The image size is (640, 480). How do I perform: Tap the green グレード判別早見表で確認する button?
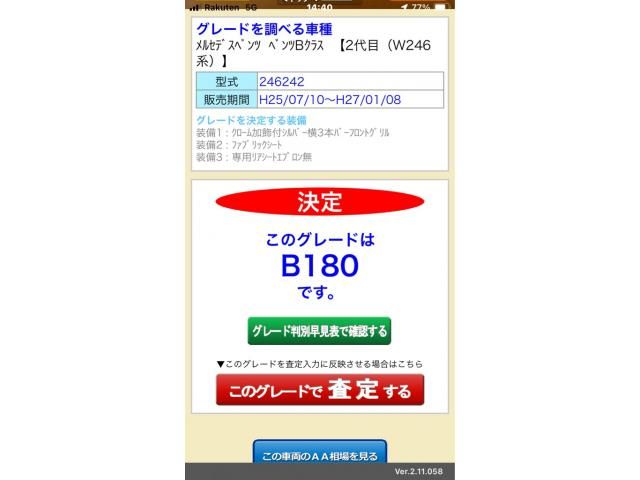(319, 331)
